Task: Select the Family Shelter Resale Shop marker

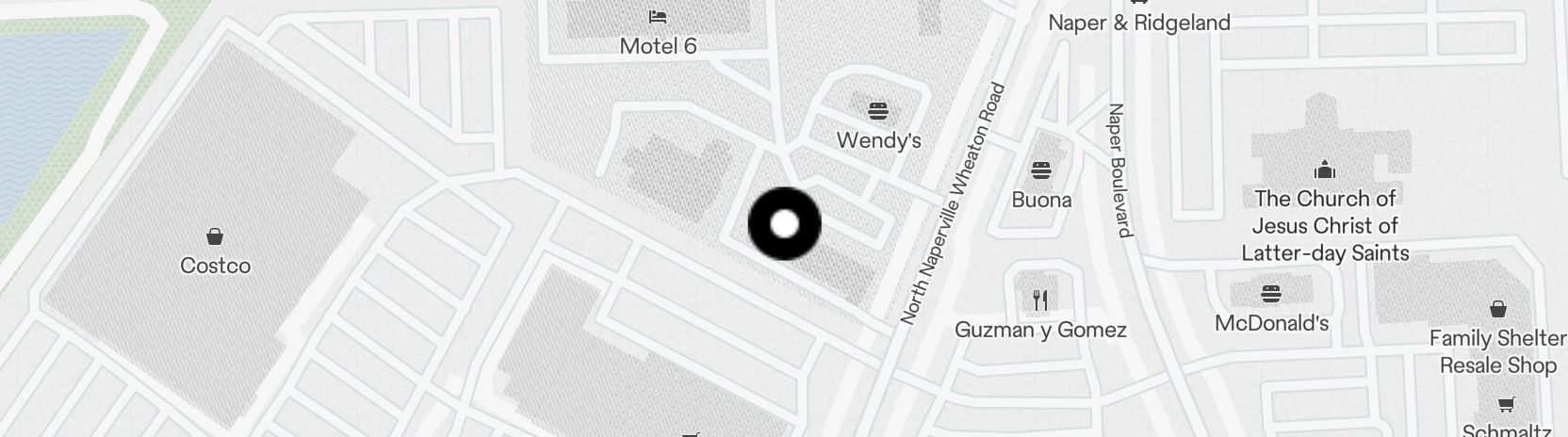Action: click(1497, 309)
